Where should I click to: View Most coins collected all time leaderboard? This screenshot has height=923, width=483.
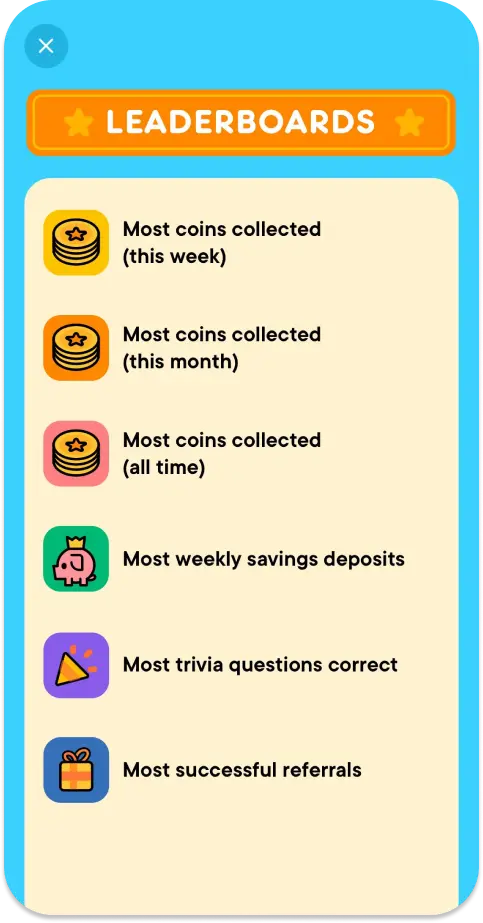click(241, 454)
